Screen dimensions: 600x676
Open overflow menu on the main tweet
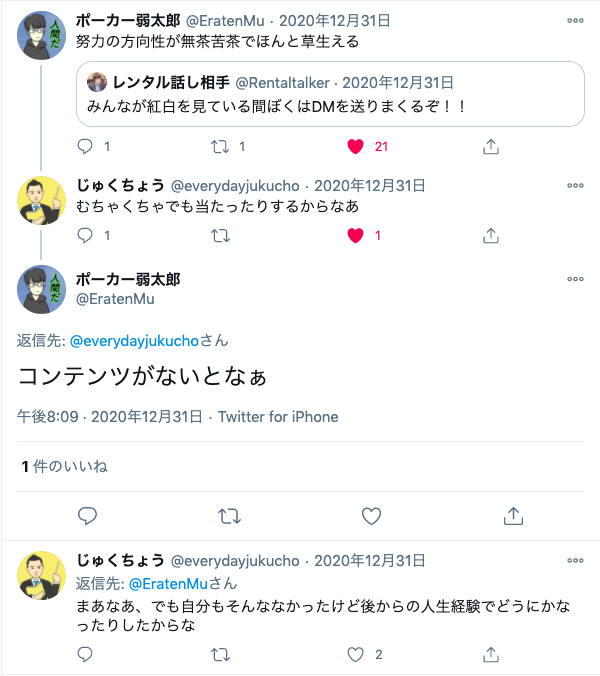coord(575,279)
